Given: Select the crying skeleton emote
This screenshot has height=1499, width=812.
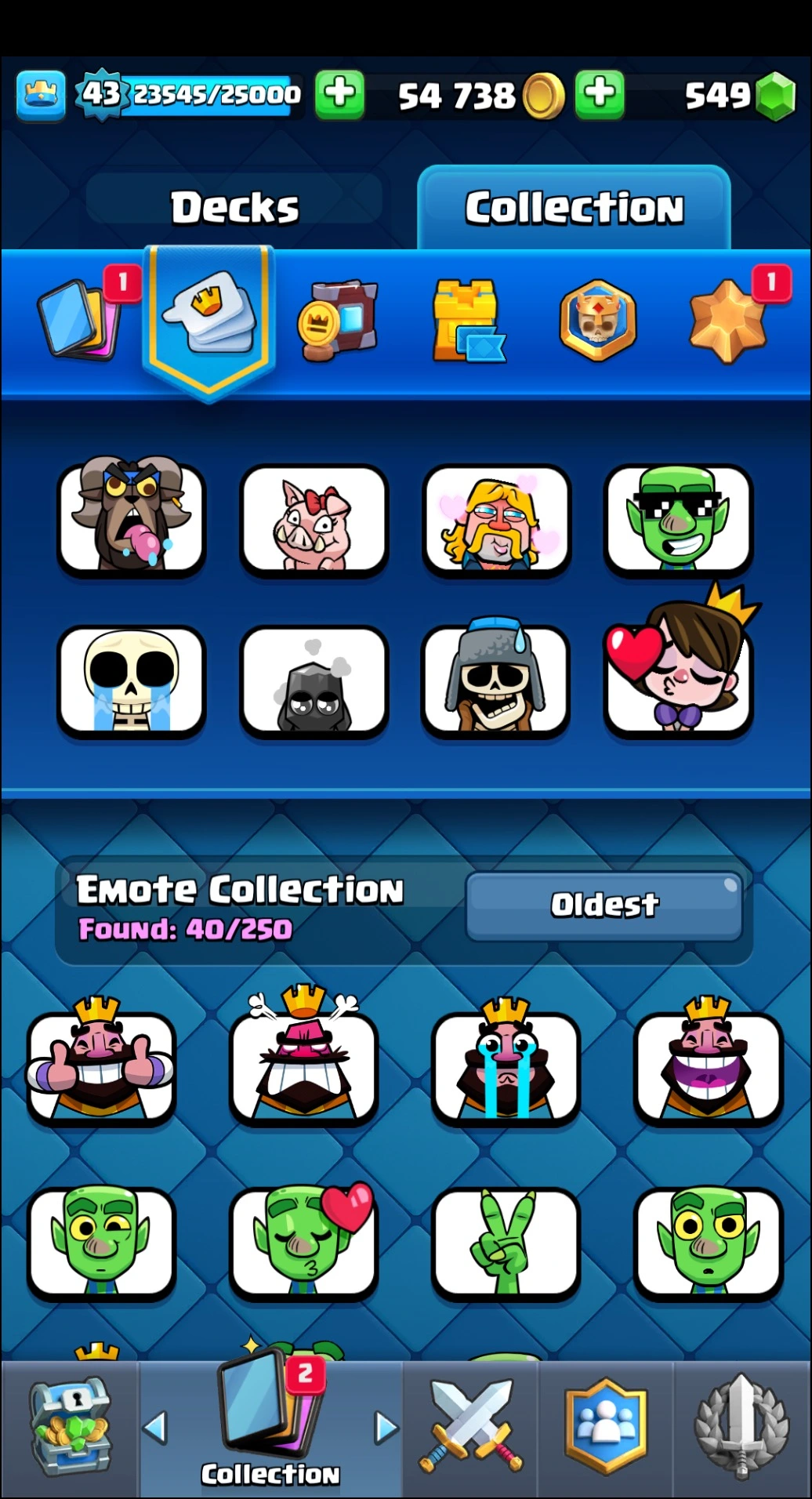Looking at the screenshot, I should 131,681.
